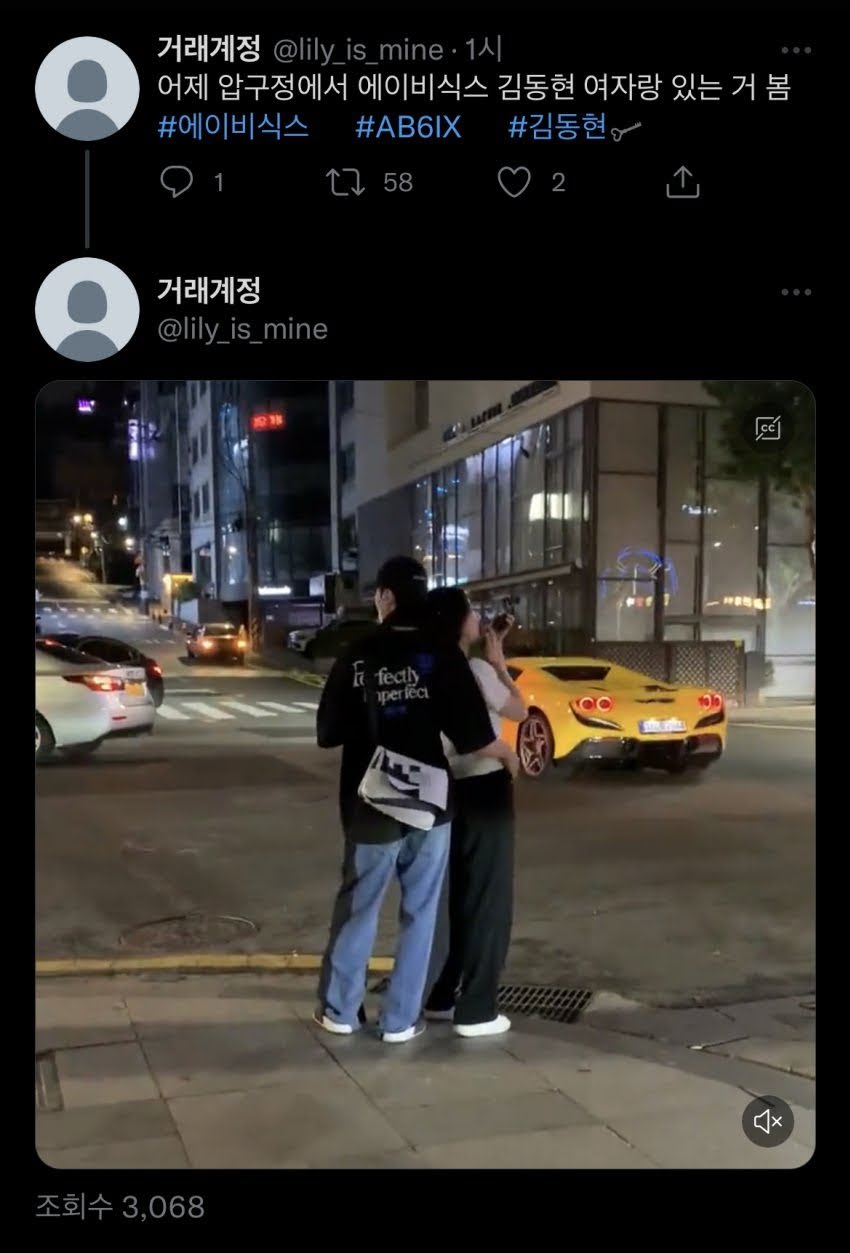Reply to the first tweet
This screenshot has width=850, height=1253.
(x=177, y=182)
